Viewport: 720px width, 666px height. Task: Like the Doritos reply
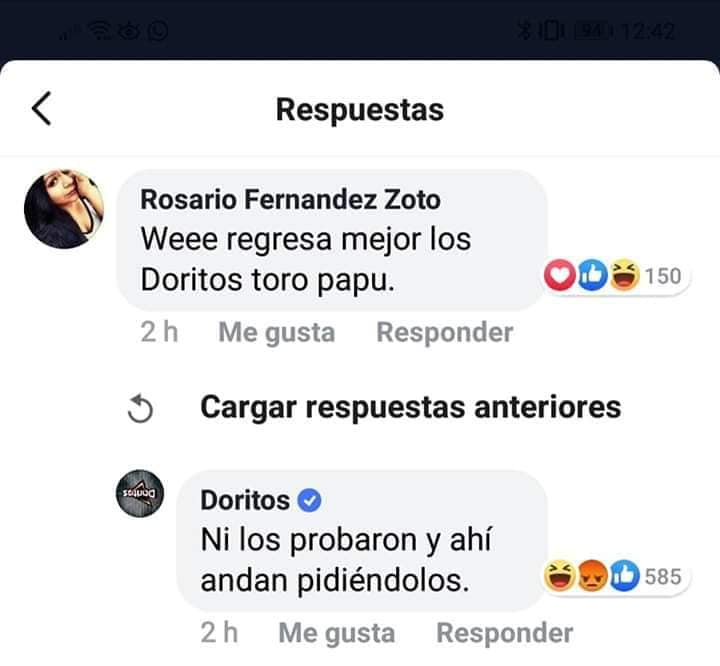[x=336, y=633]
